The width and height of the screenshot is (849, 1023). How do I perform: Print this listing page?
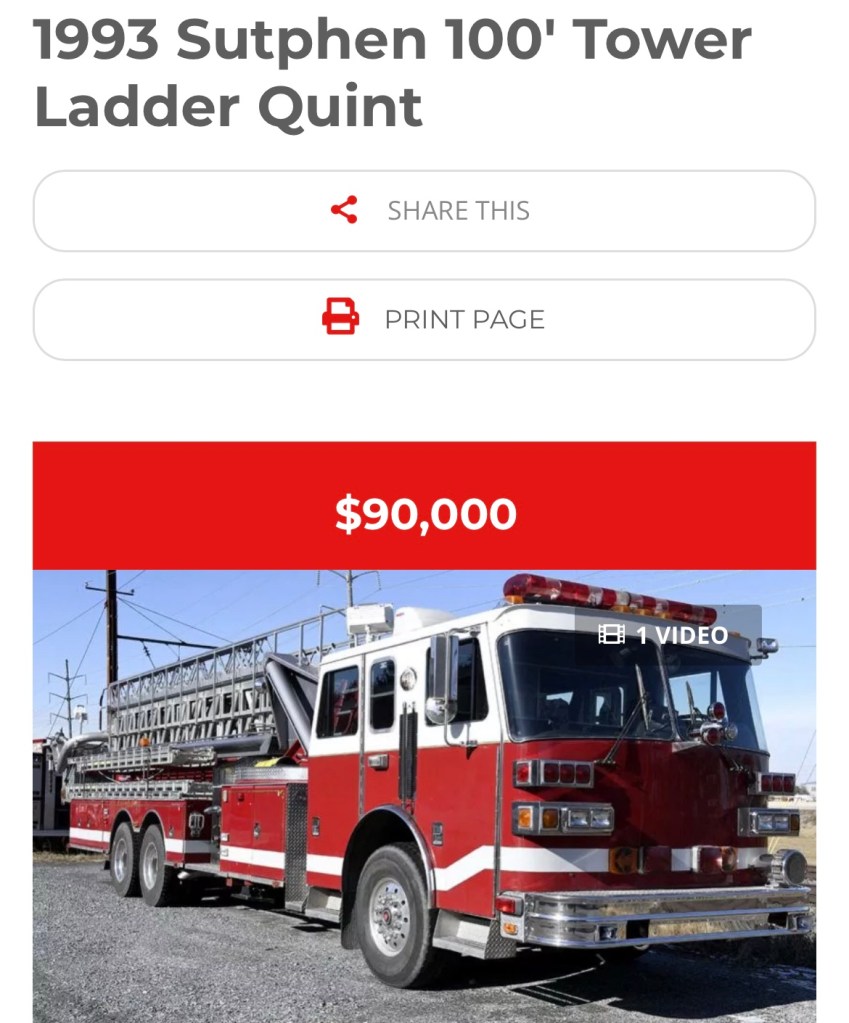[x=424, y=320]
